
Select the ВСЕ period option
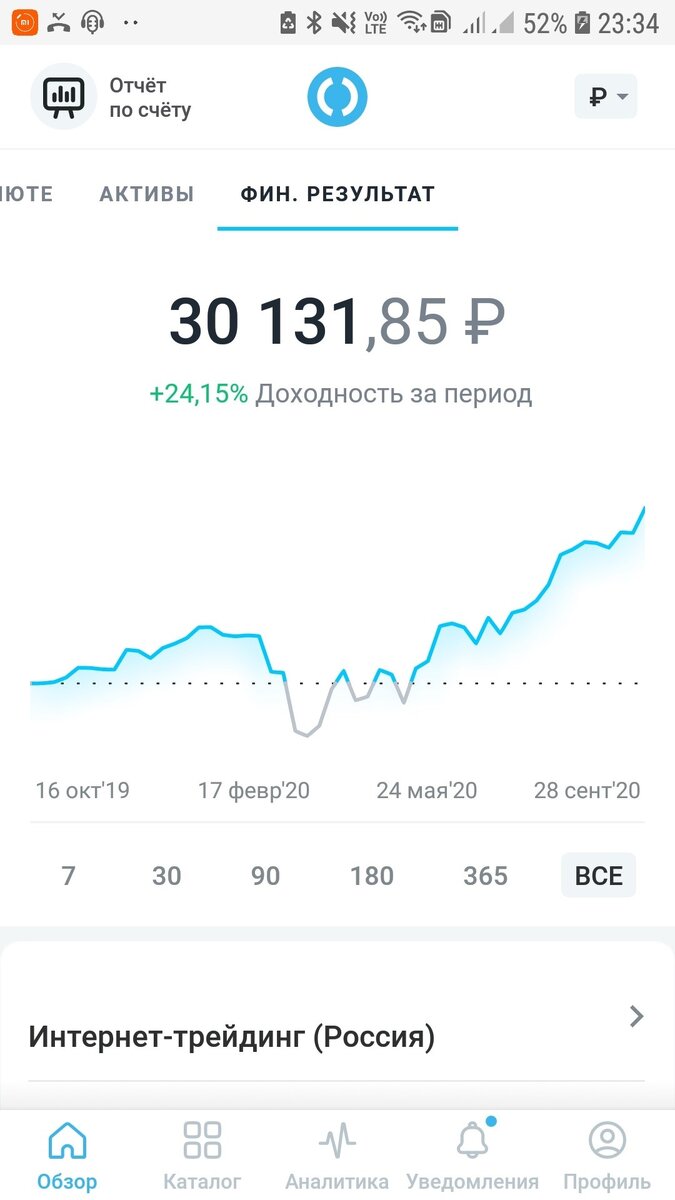point(599,876)
